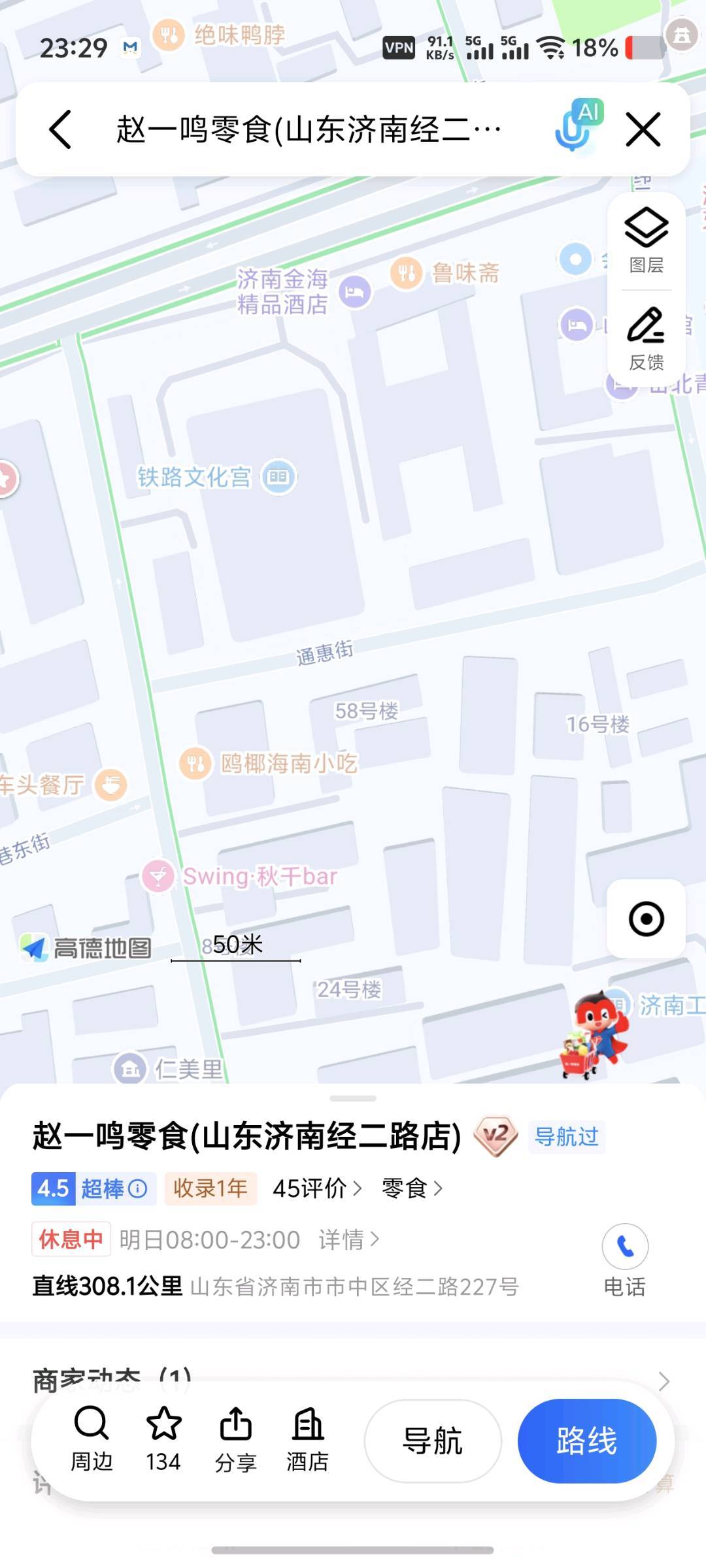Viewport: 706px width, 1568px height.
Task: Clear the search with the X button
Action: point(643,129)
